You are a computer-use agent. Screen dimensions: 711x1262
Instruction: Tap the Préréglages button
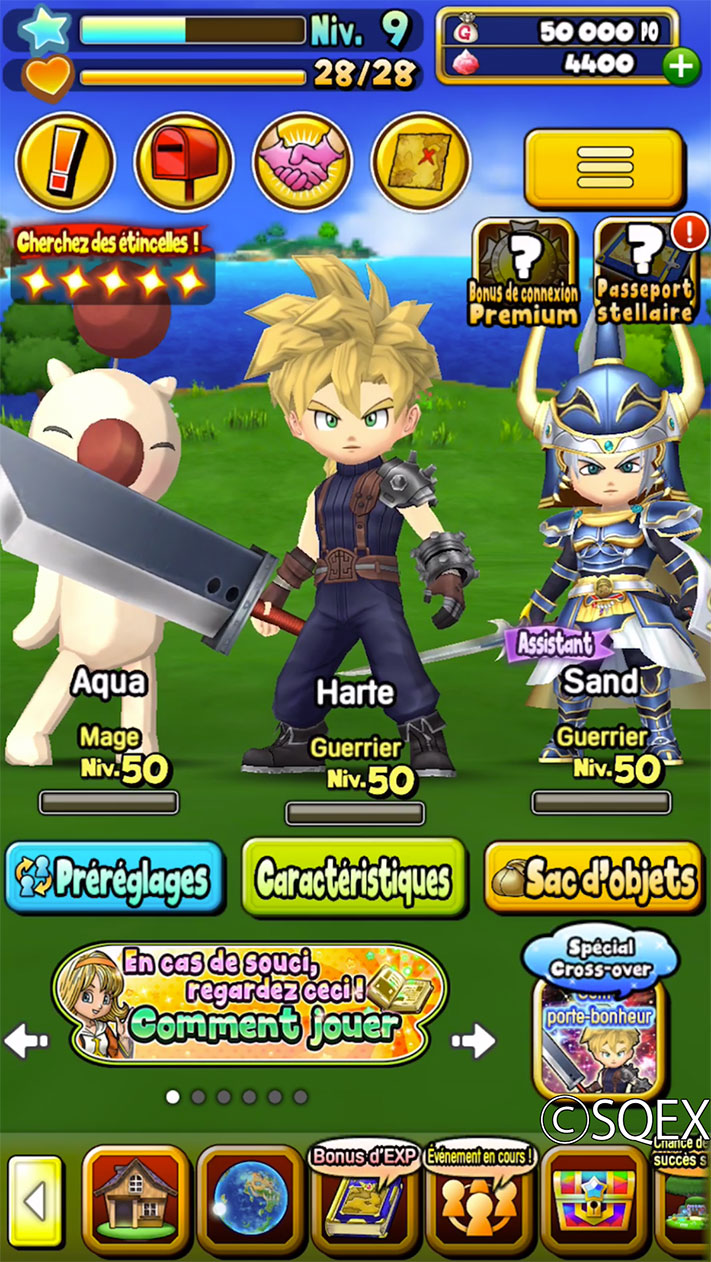coord(114,878)
